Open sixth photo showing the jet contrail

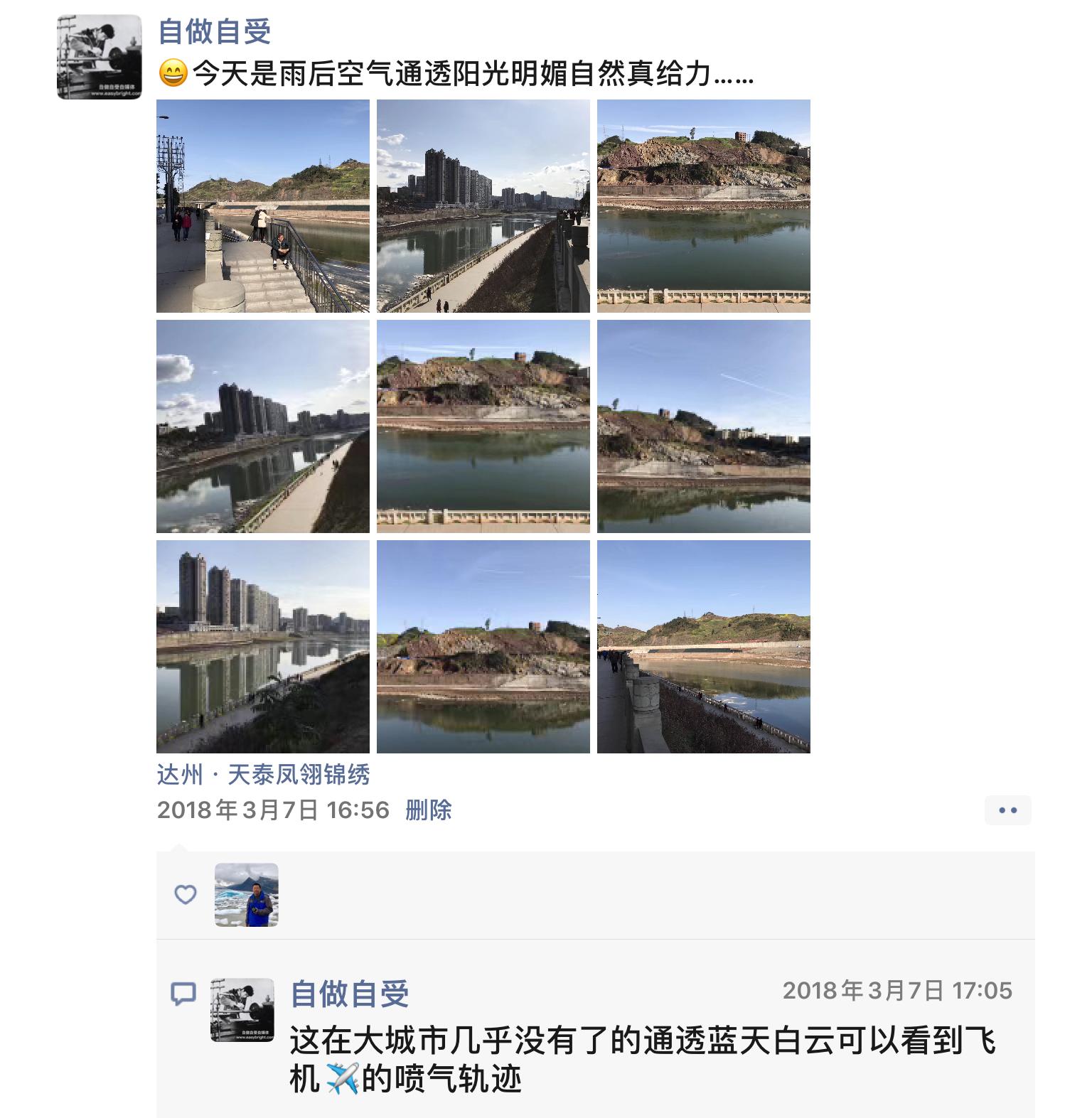click(704, 426)
